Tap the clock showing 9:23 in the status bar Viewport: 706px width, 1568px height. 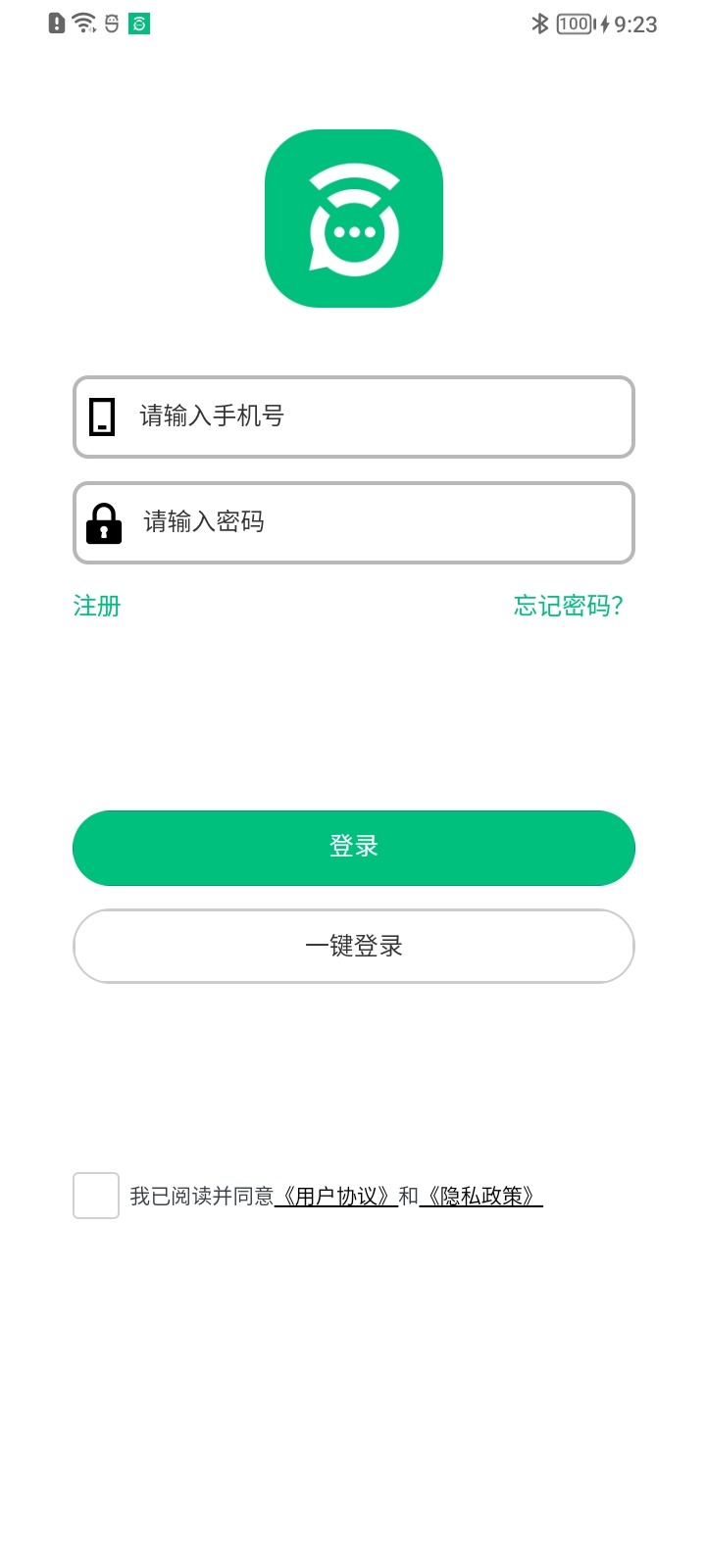(x=638, y=24)
